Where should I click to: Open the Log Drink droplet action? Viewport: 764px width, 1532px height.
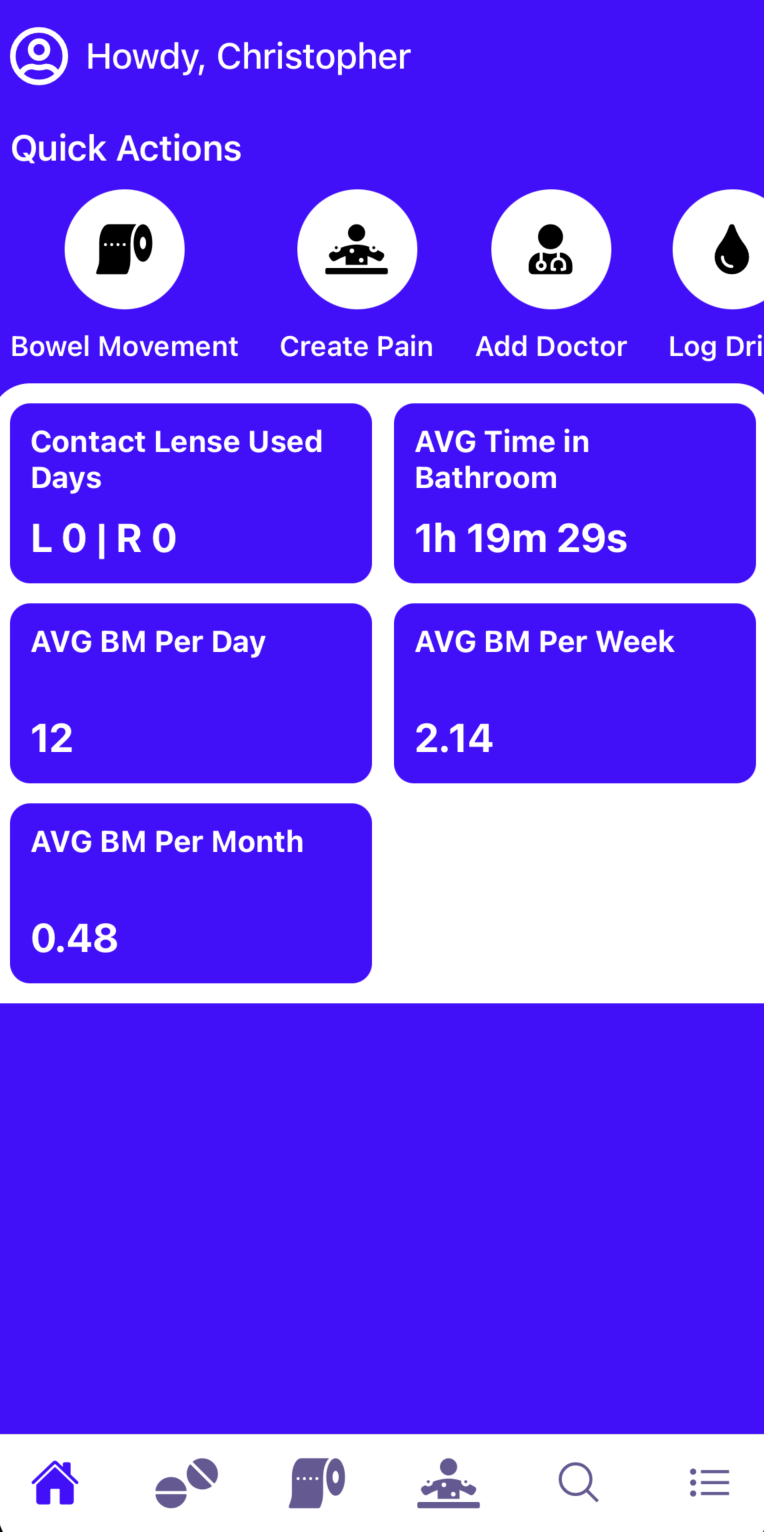pos(720,249)
